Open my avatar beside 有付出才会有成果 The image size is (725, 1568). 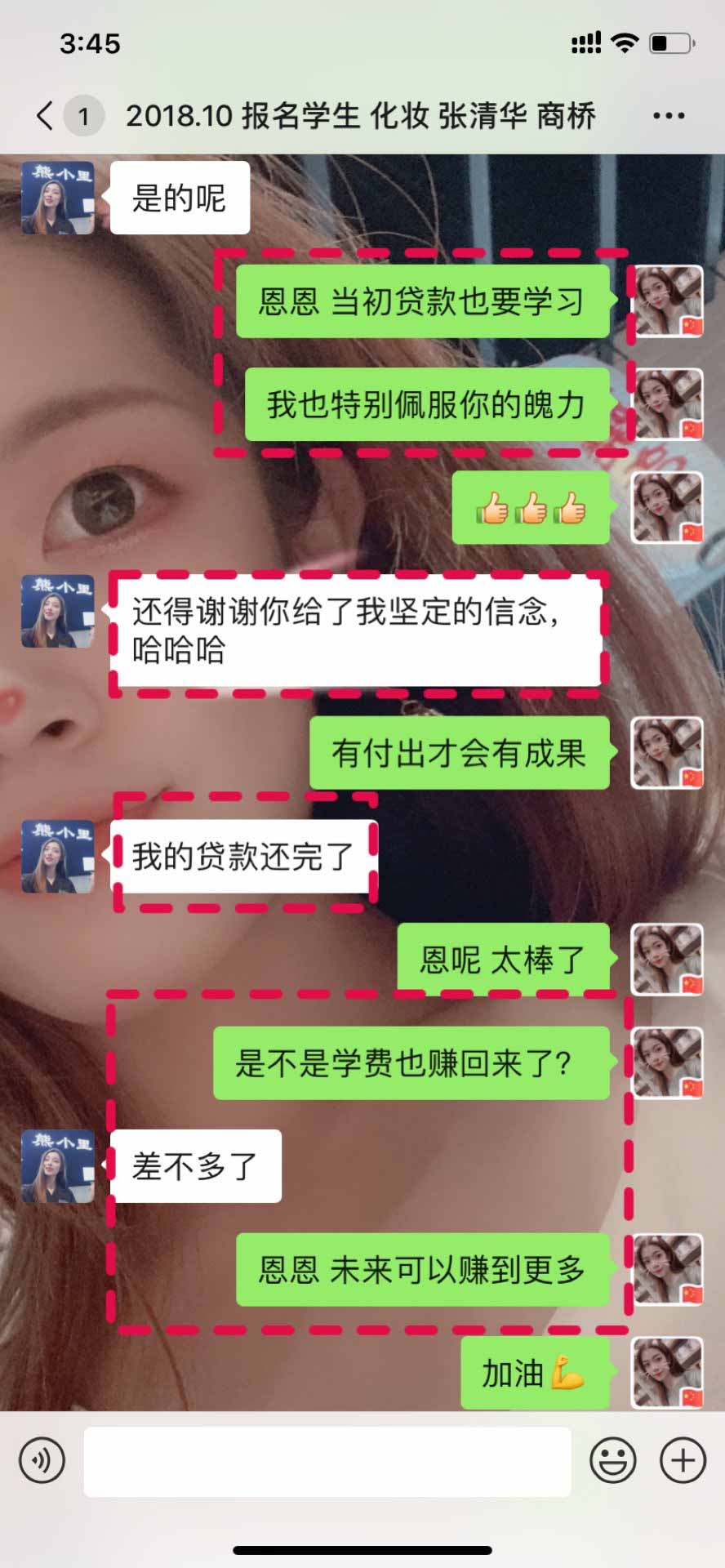click(x=667, y=752)
